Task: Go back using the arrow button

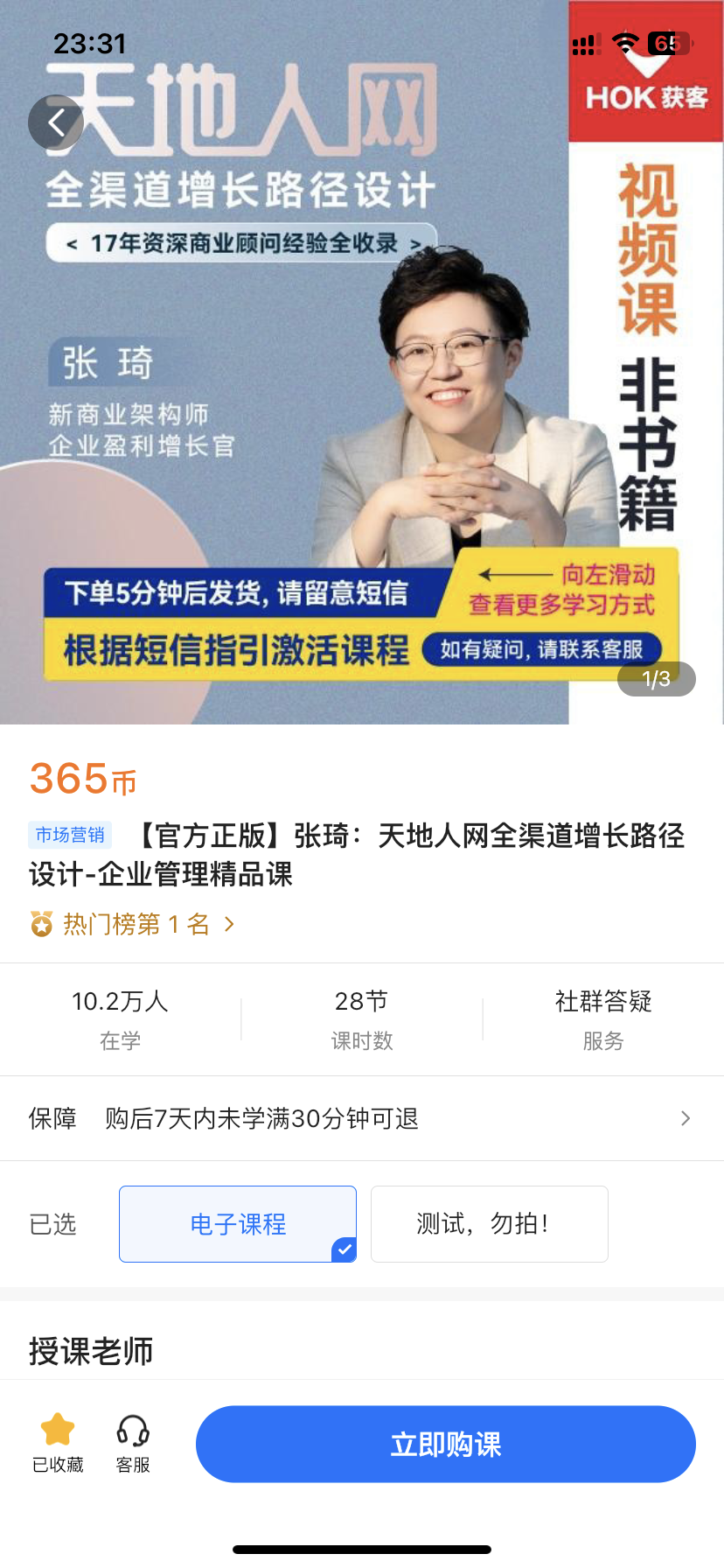Action: pyautogui.click(x=56, y=122)
